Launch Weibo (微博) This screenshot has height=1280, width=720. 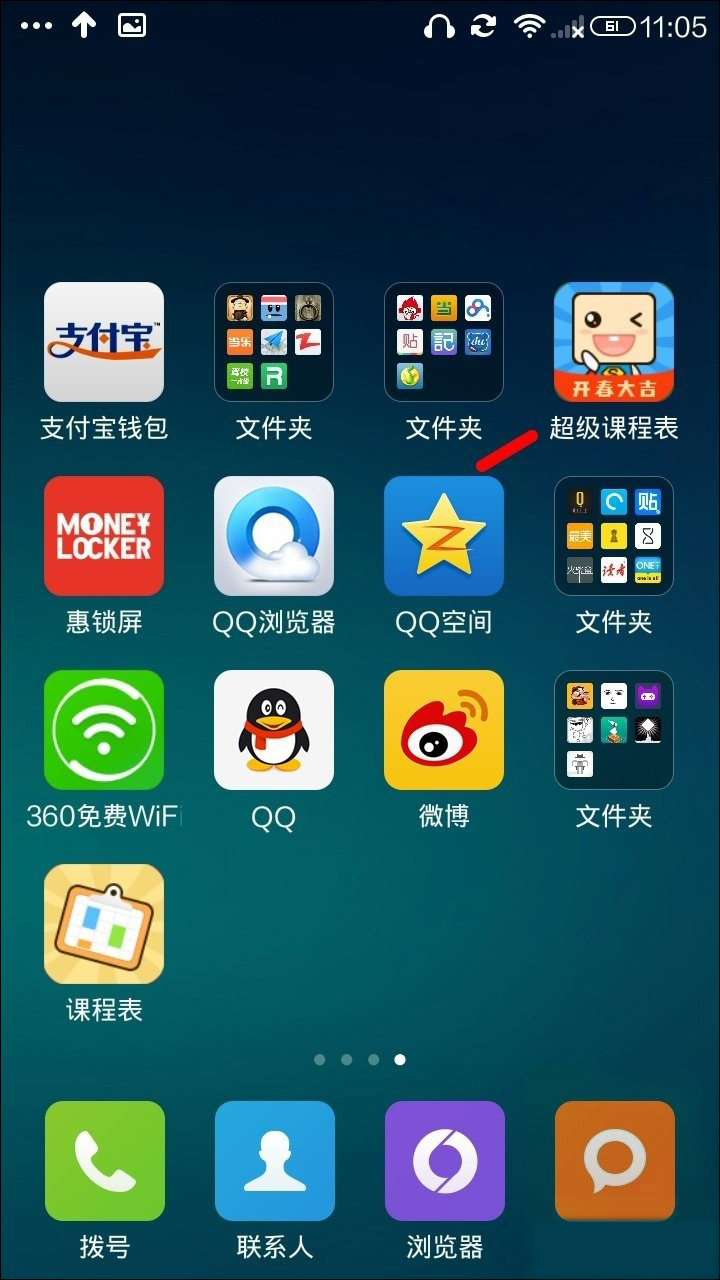pos(443,729)
